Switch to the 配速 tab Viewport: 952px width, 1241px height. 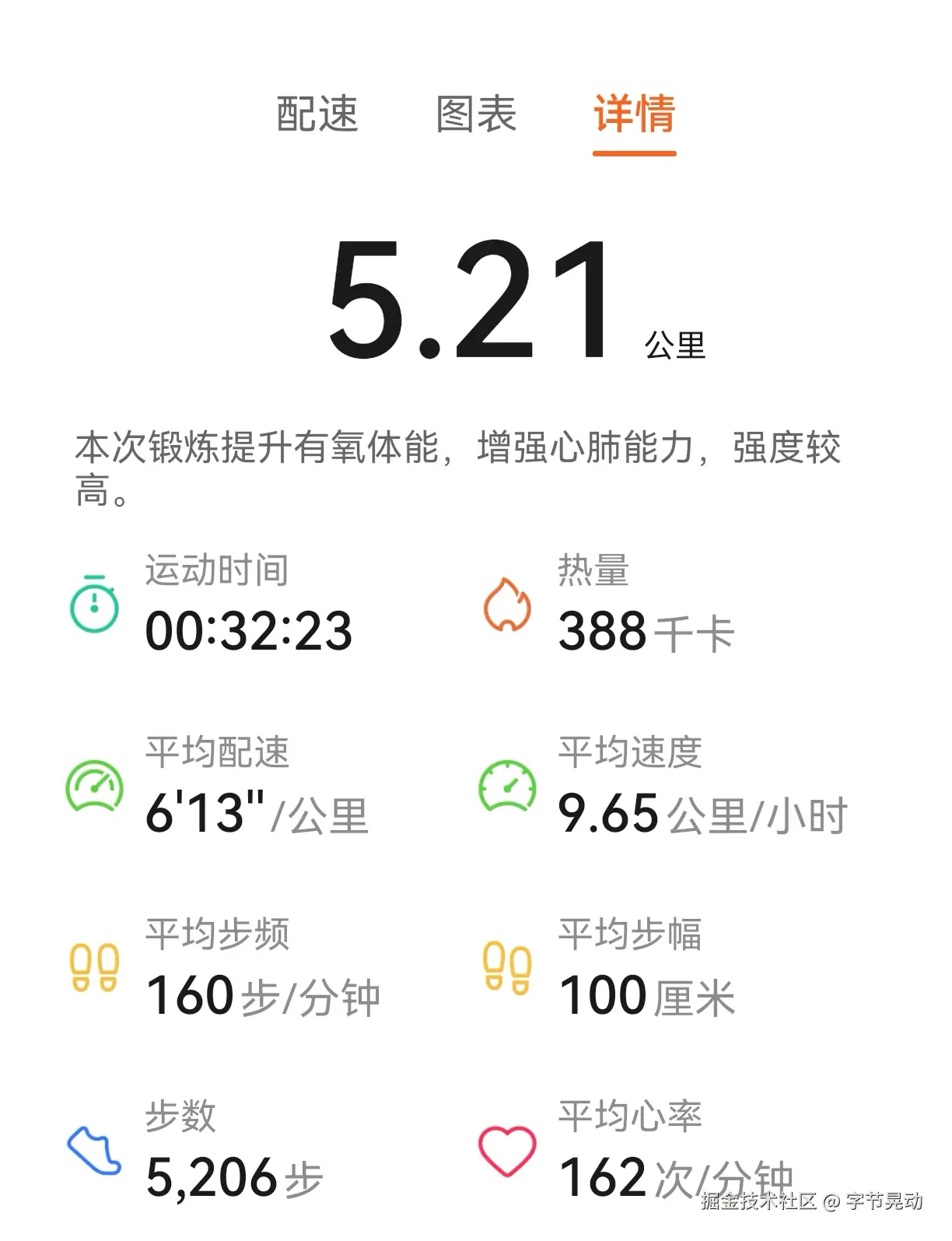coord(314,114)
